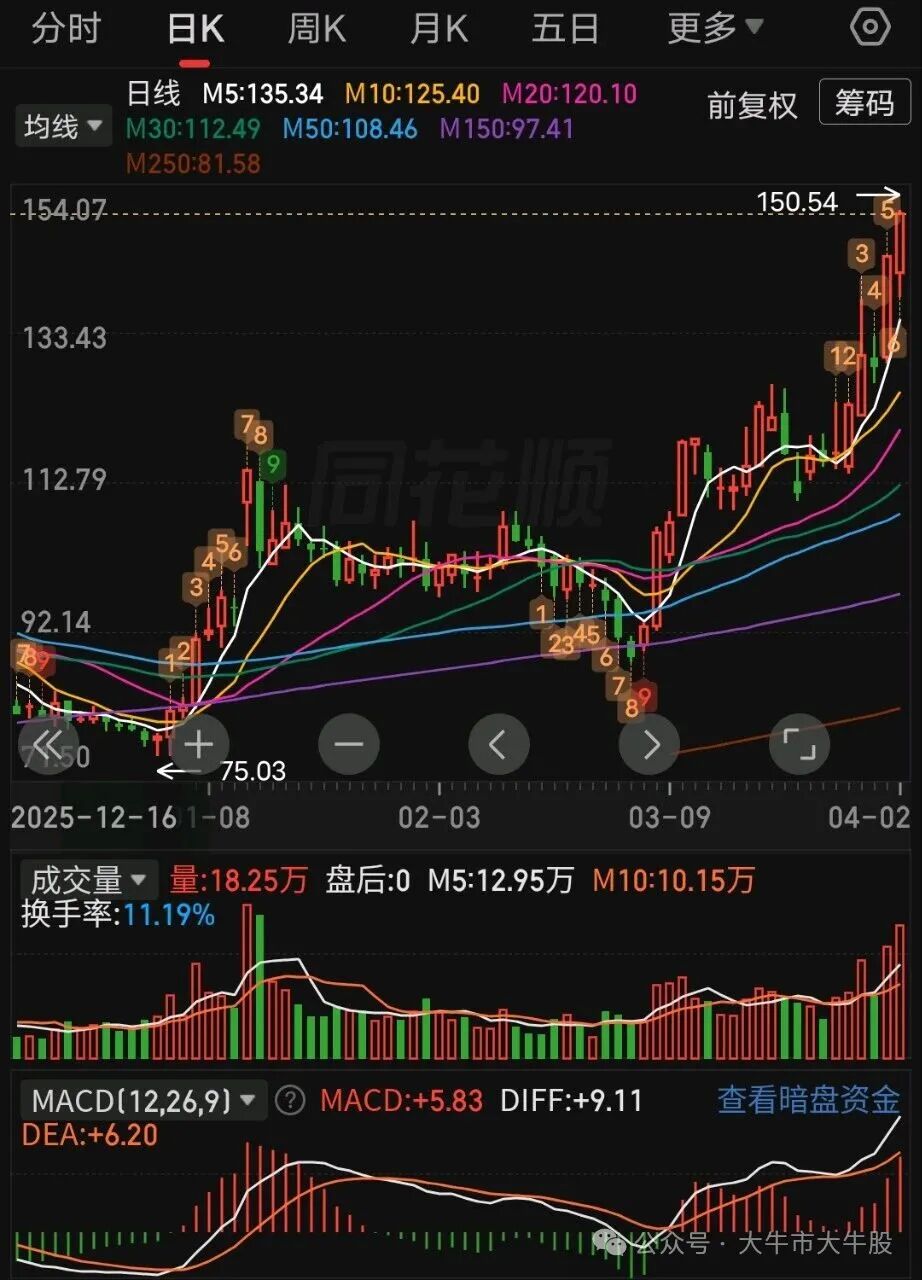
Task: Move chart right with the right arrow
Action: [649, 744]
